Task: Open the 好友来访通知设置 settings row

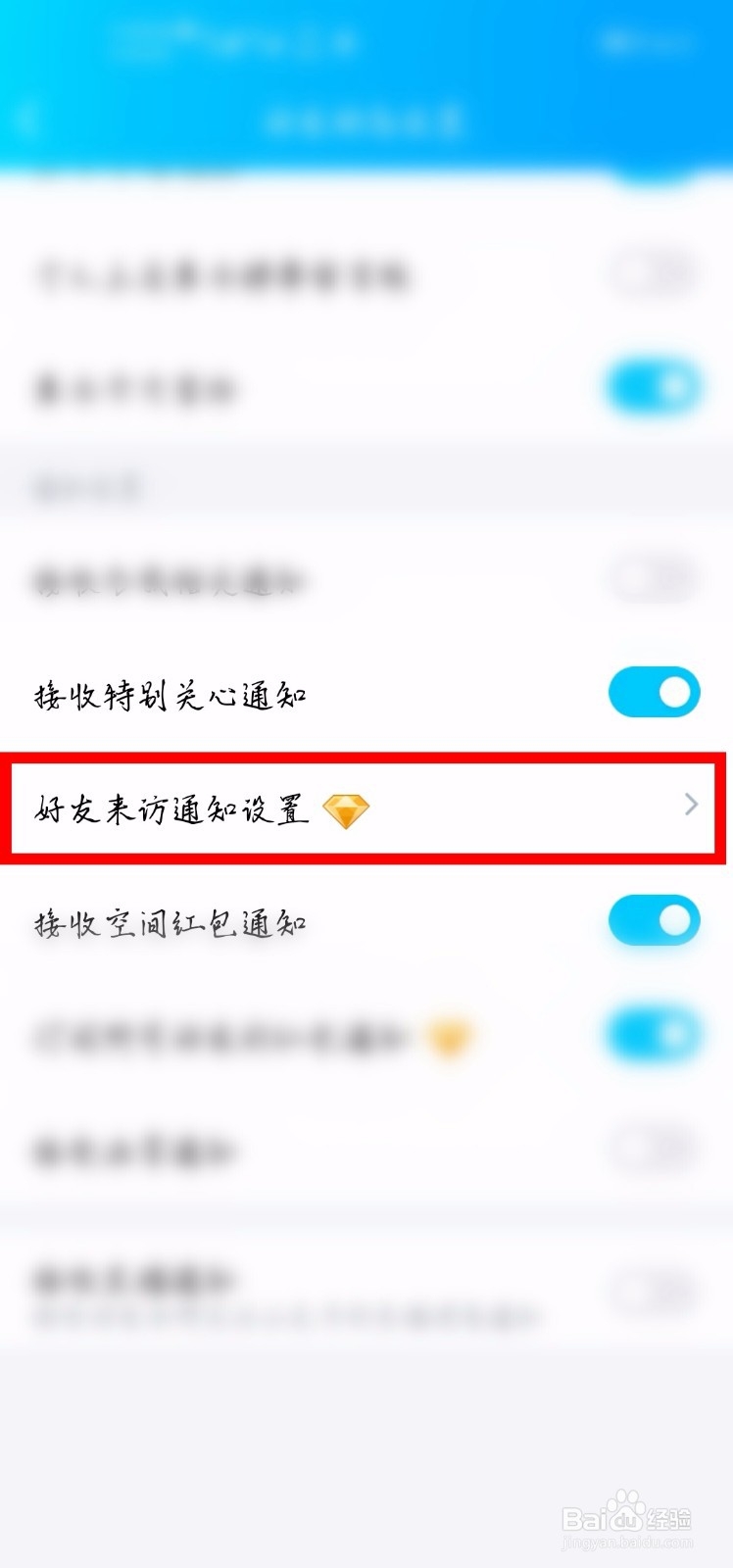Action: pyautogui.click(x=294, y=806)
